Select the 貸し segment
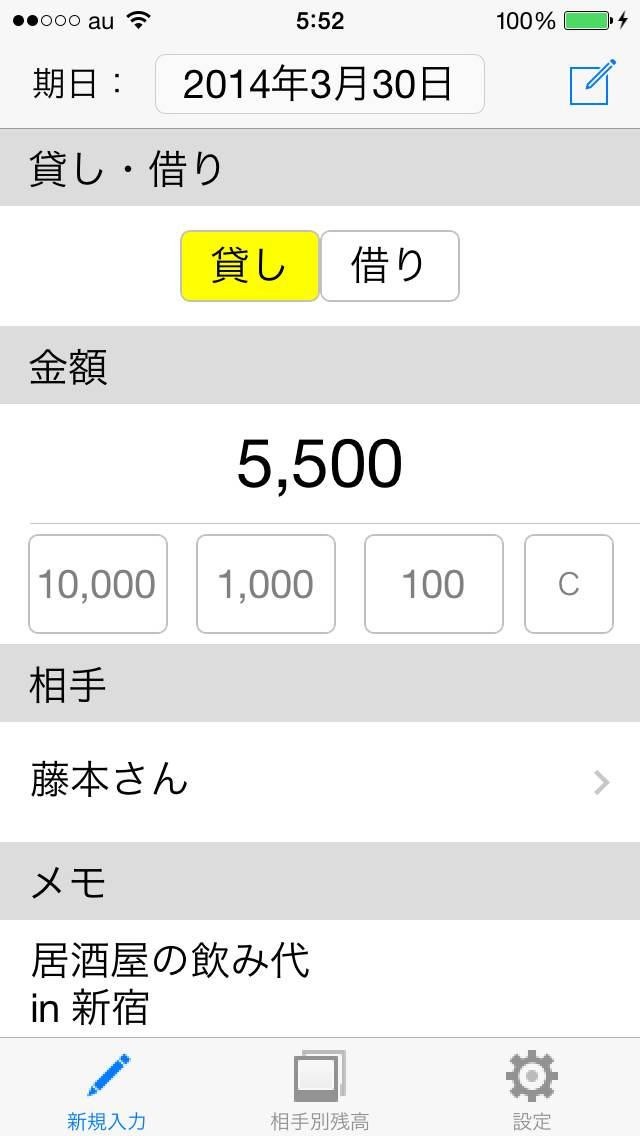This screenshot has height=1136, width=640. (250, 266)
